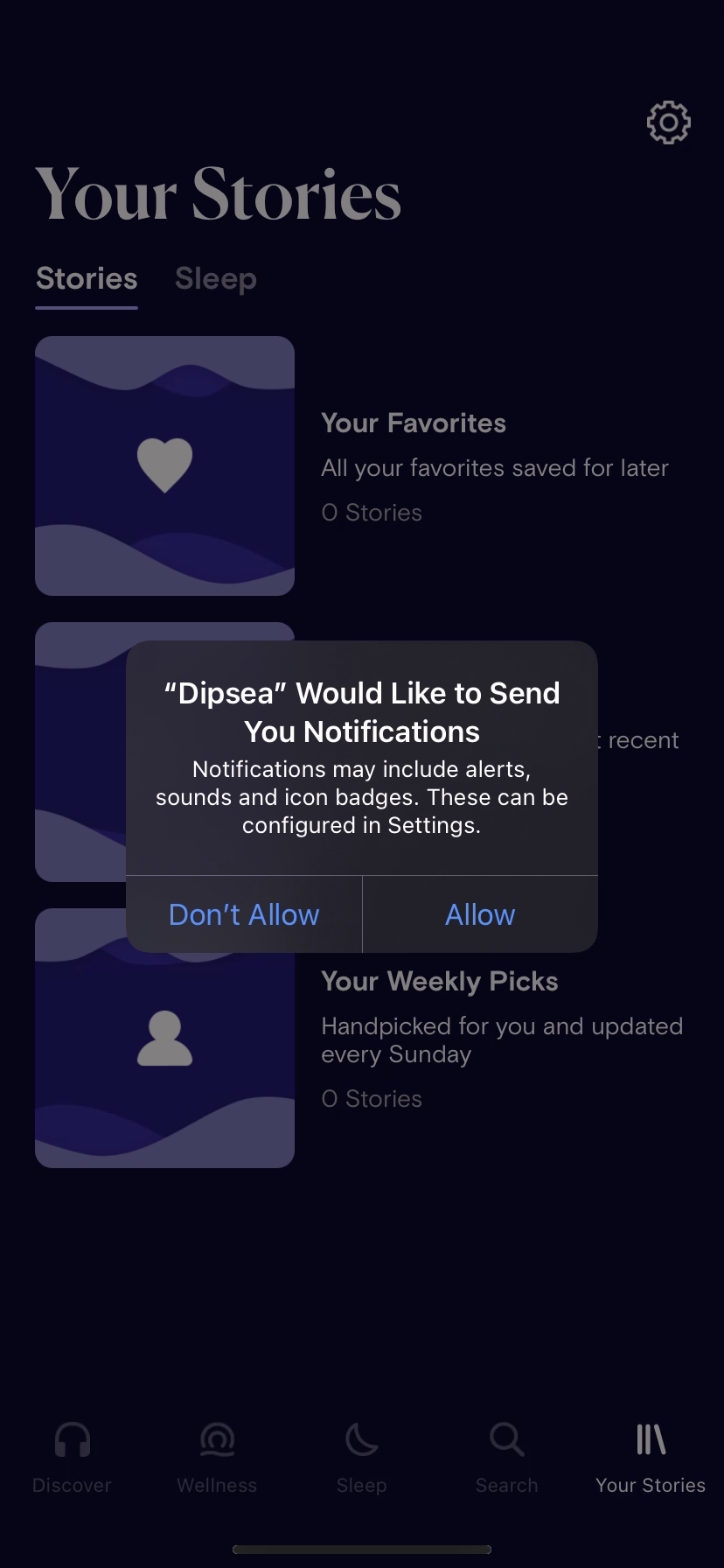Viewport: 724px width, 1568px height.
Task: Tap the partially hidden middle story card
Action: 79,751
